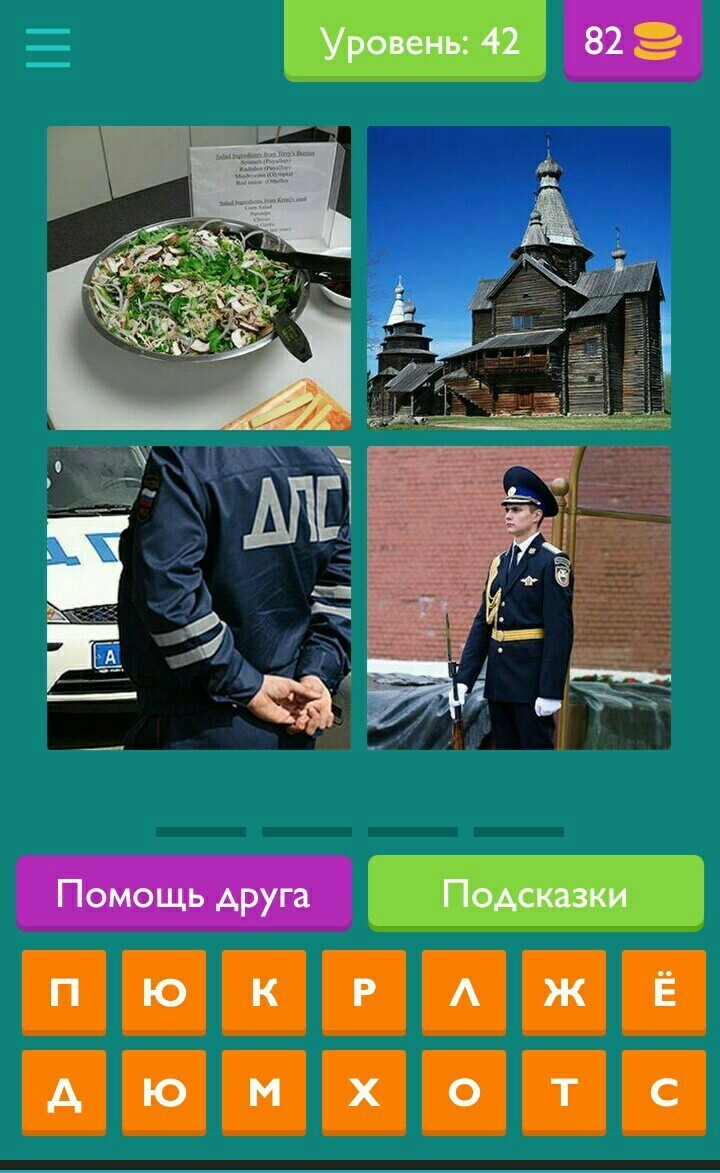
Task: Select letter П
Action: (64, 991)
